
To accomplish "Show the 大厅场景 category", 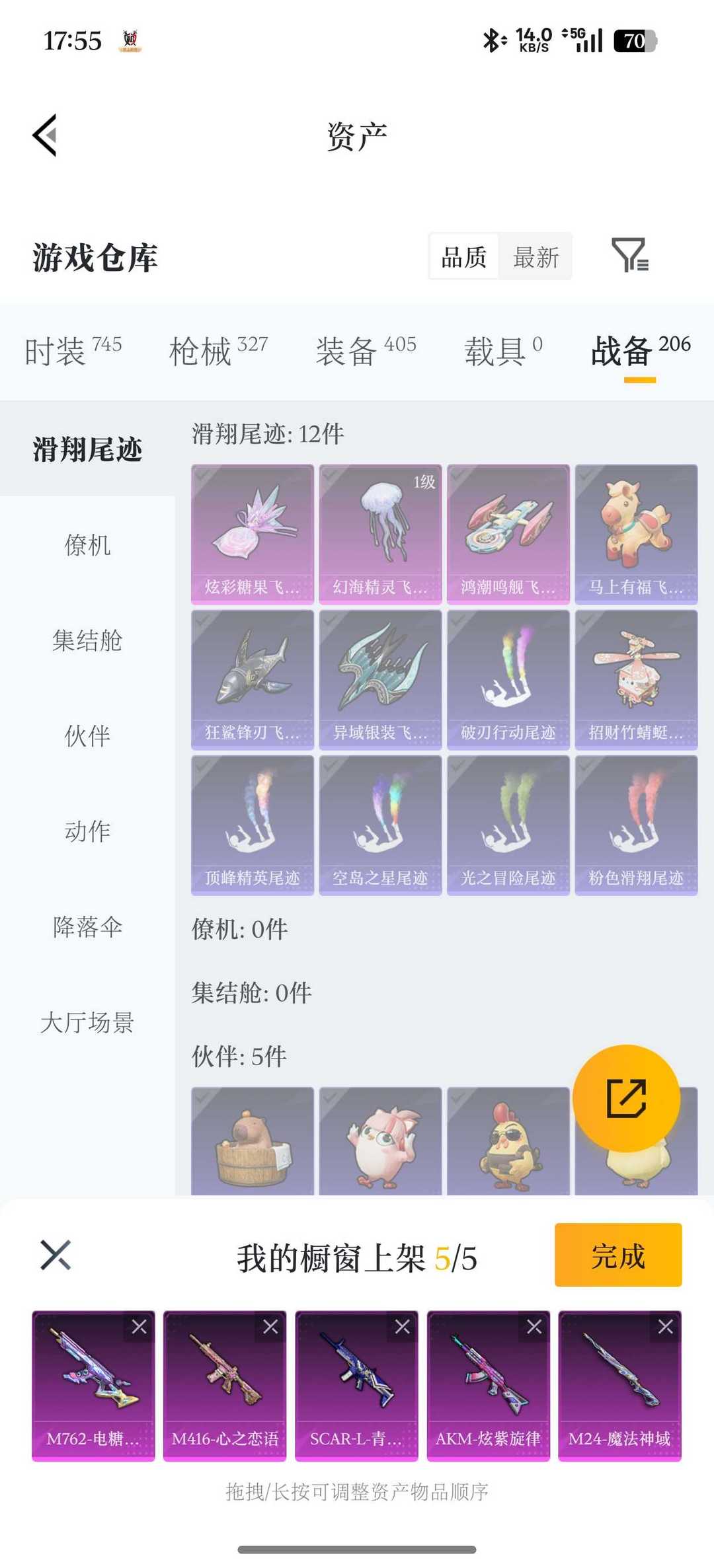I will coord(87,1022).
